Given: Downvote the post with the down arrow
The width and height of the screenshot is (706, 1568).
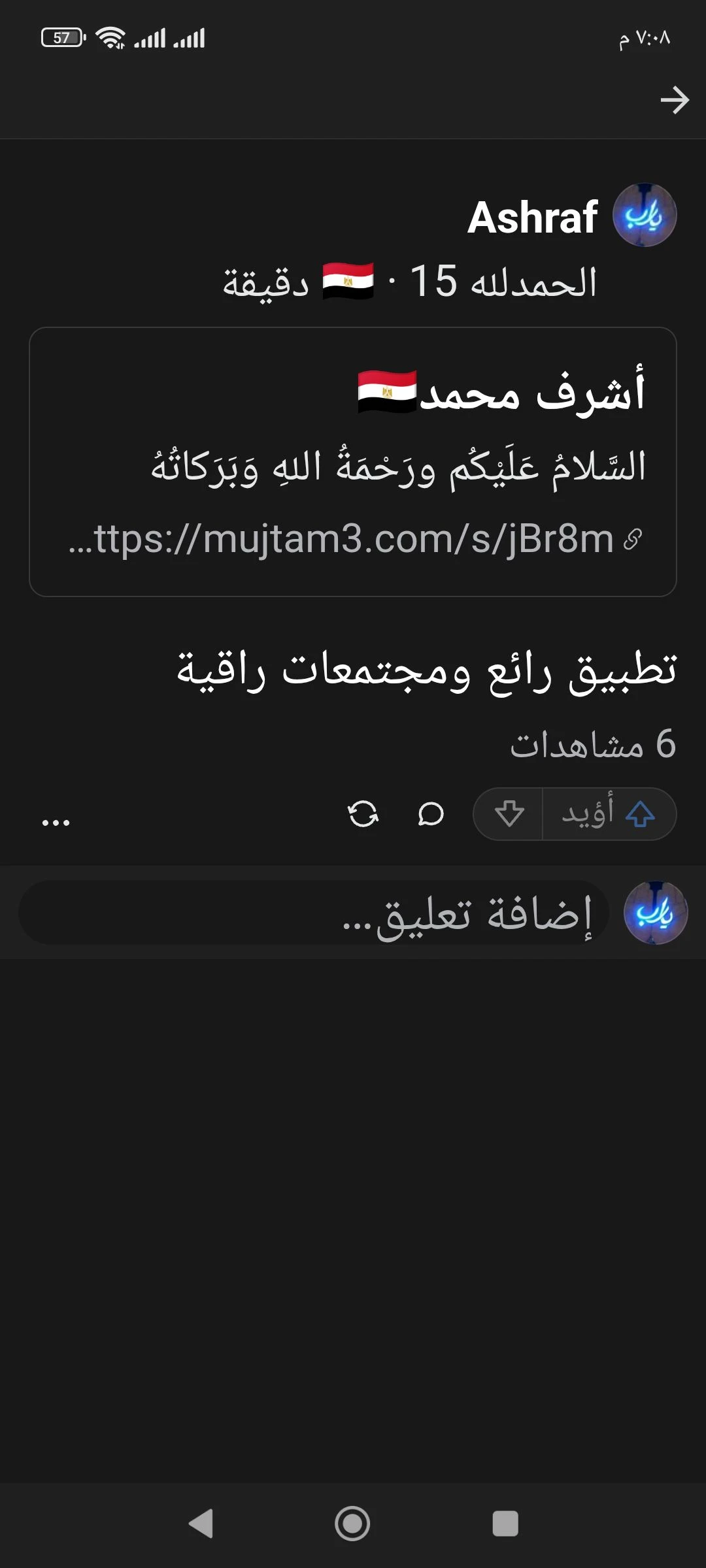Looking at the screenshot, I should tap(509, 814).
